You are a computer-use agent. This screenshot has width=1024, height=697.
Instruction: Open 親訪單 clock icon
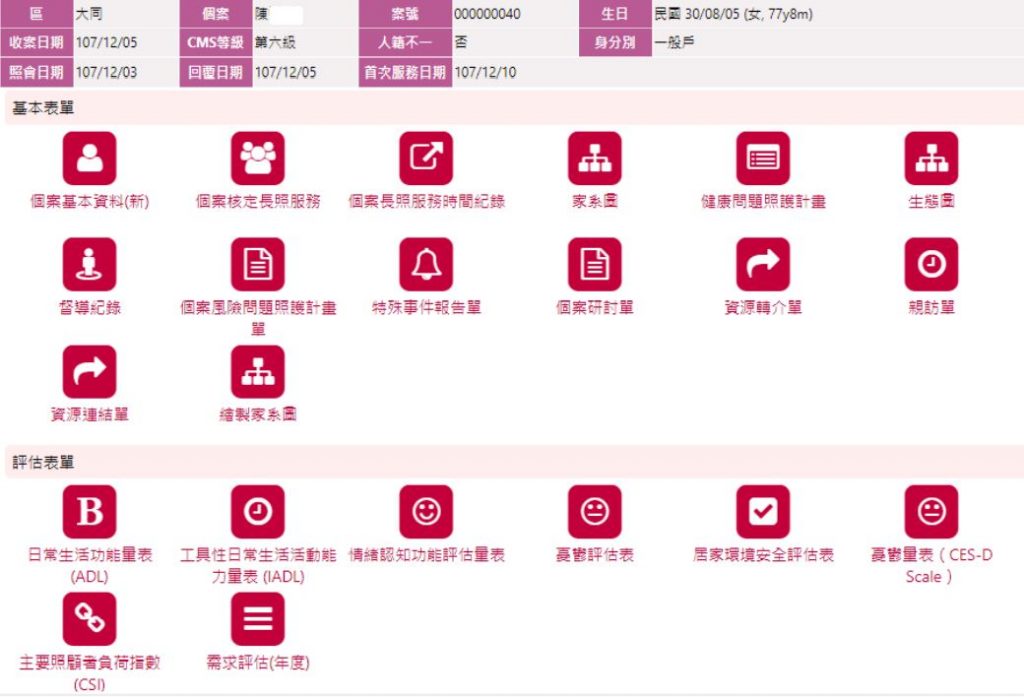click(931, 265)
